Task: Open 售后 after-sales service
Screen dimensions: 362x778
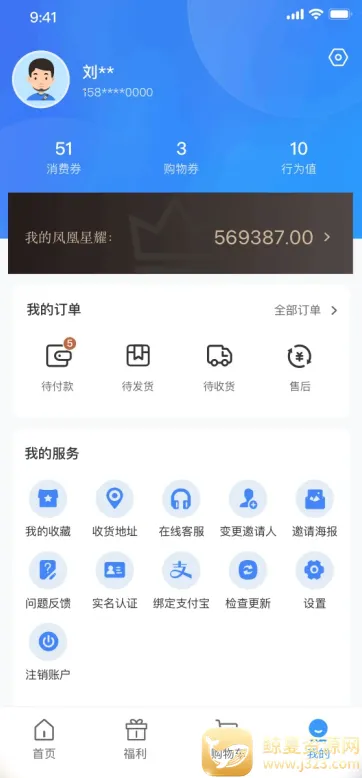Action: point(300,365)
